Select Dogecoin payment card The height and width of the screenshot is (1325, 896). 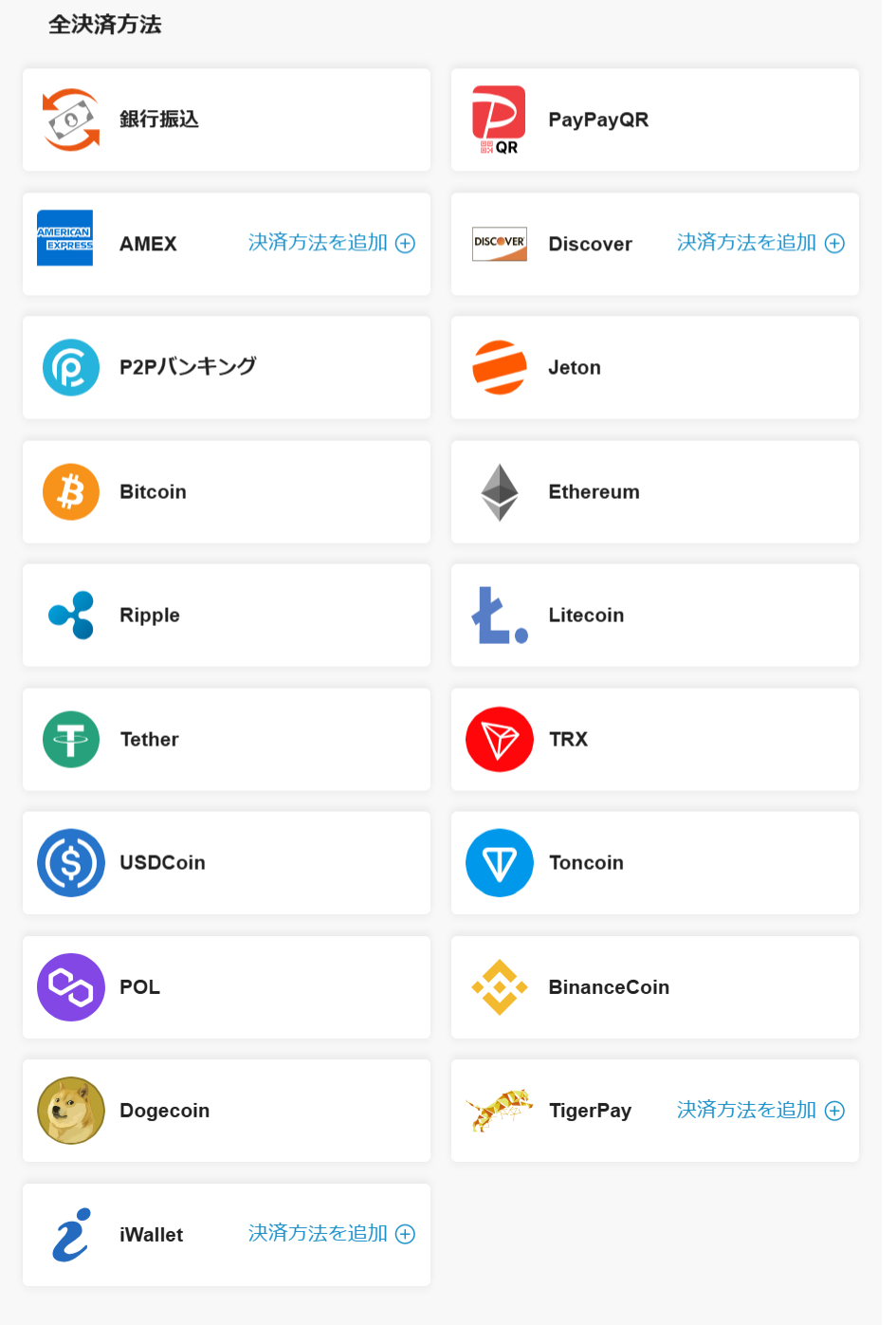(x=226, y=1110)
